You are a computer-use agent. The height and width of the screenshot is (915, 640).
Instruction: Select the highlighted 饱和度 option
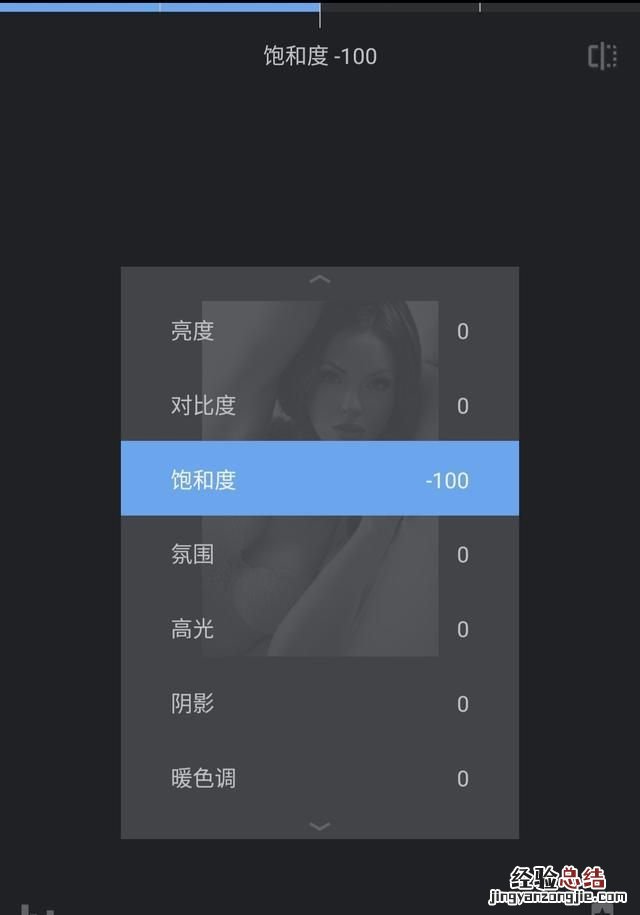319,479
